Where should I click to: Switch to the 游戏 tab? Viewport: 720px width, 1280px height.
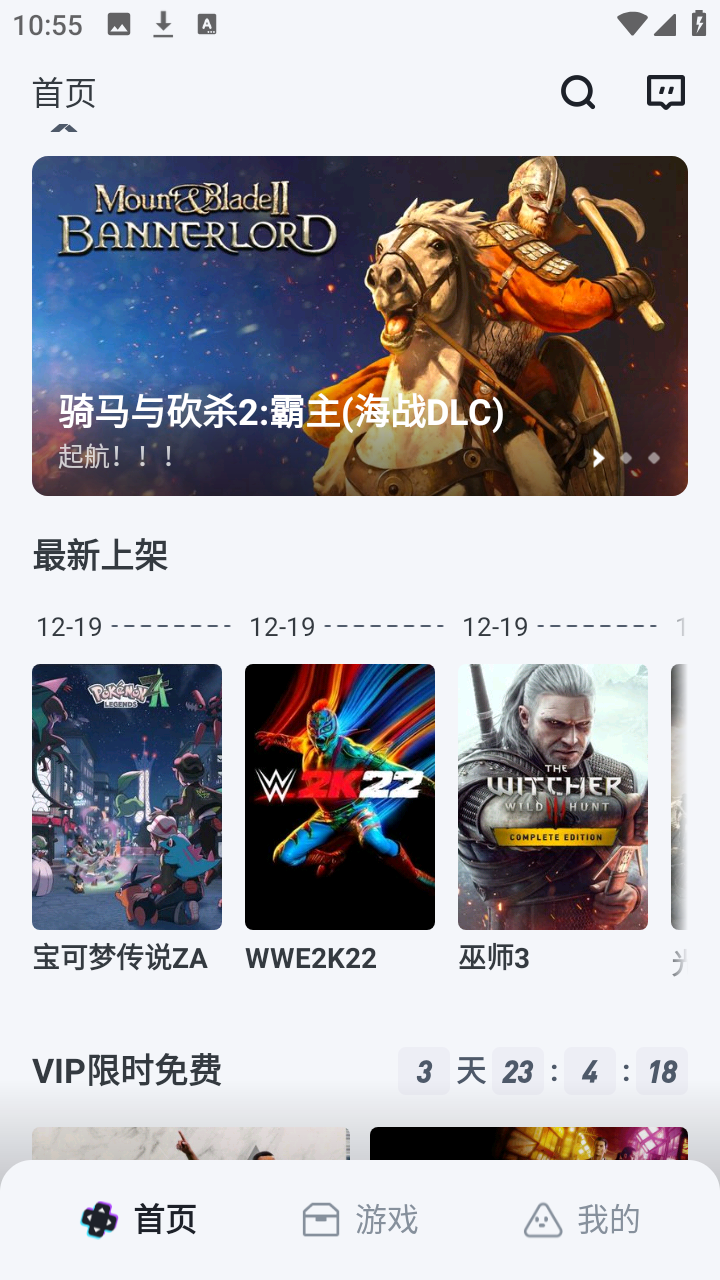(x=360, y=1220)
